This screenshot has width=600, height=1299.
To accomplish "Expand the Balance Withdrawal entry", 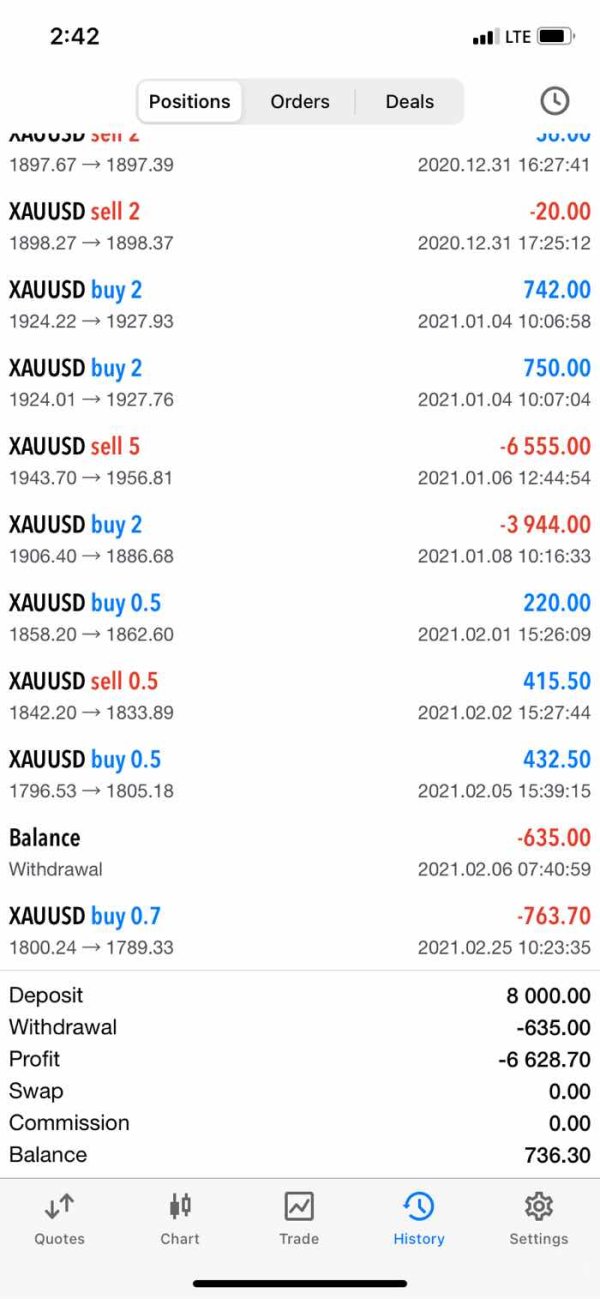I will (300, 852).
